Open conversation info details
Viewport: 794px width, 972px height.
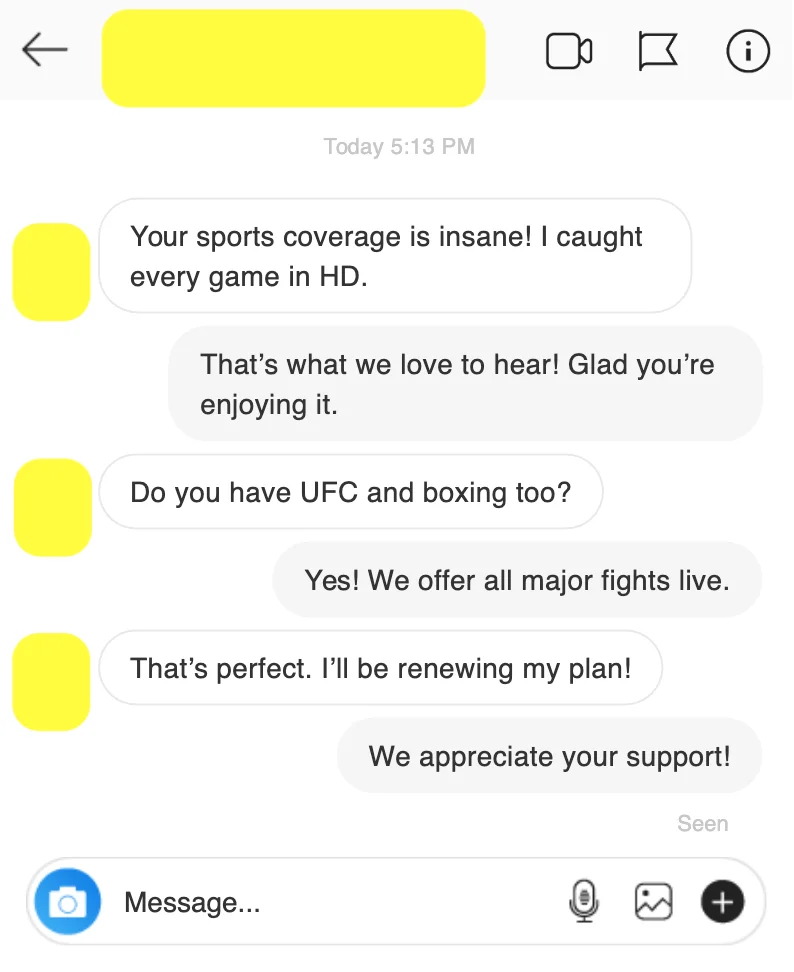click(747, 51)
